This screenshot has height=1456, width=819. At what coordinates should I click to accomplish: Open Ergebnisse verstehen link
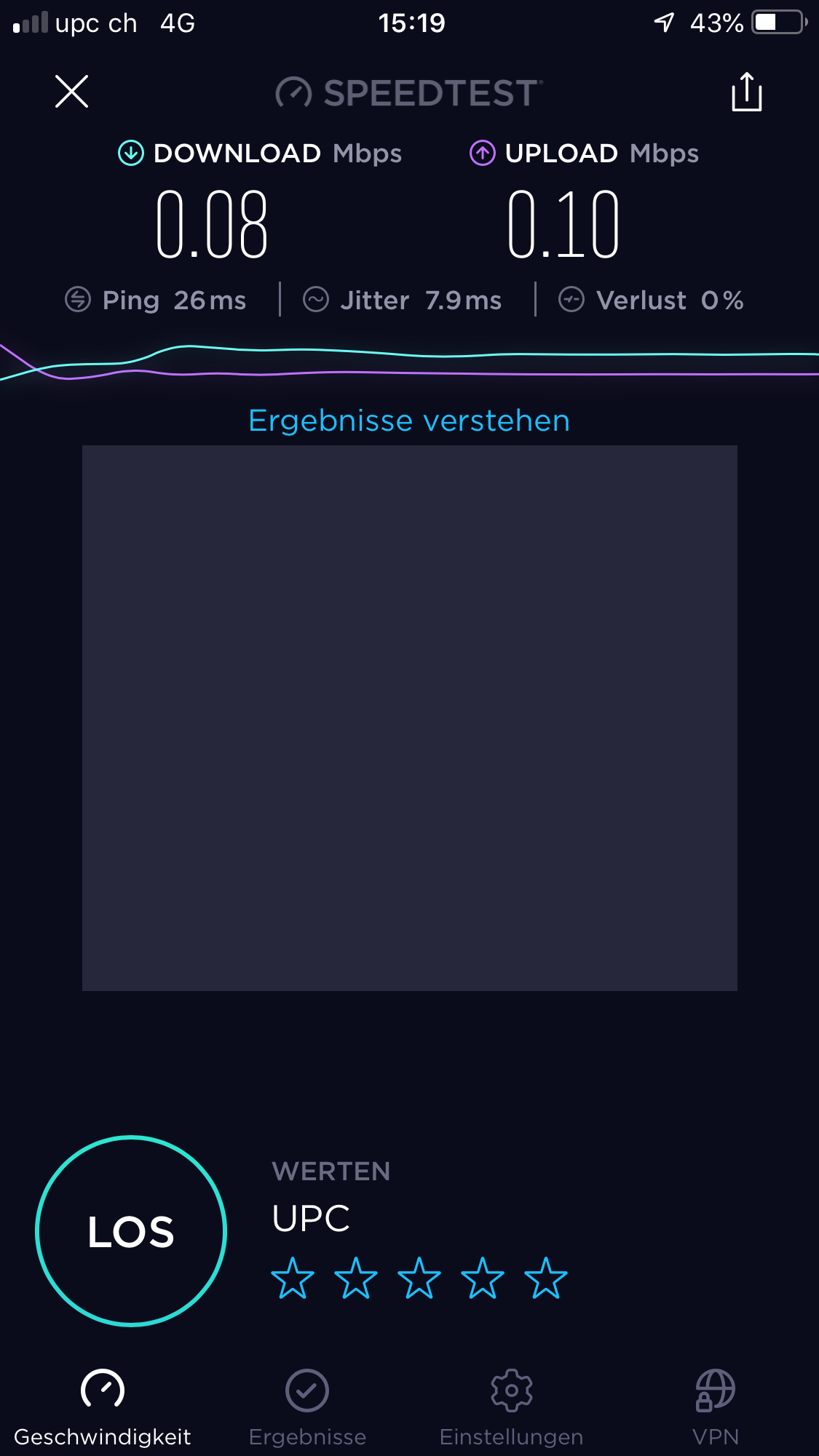(409, 420)
